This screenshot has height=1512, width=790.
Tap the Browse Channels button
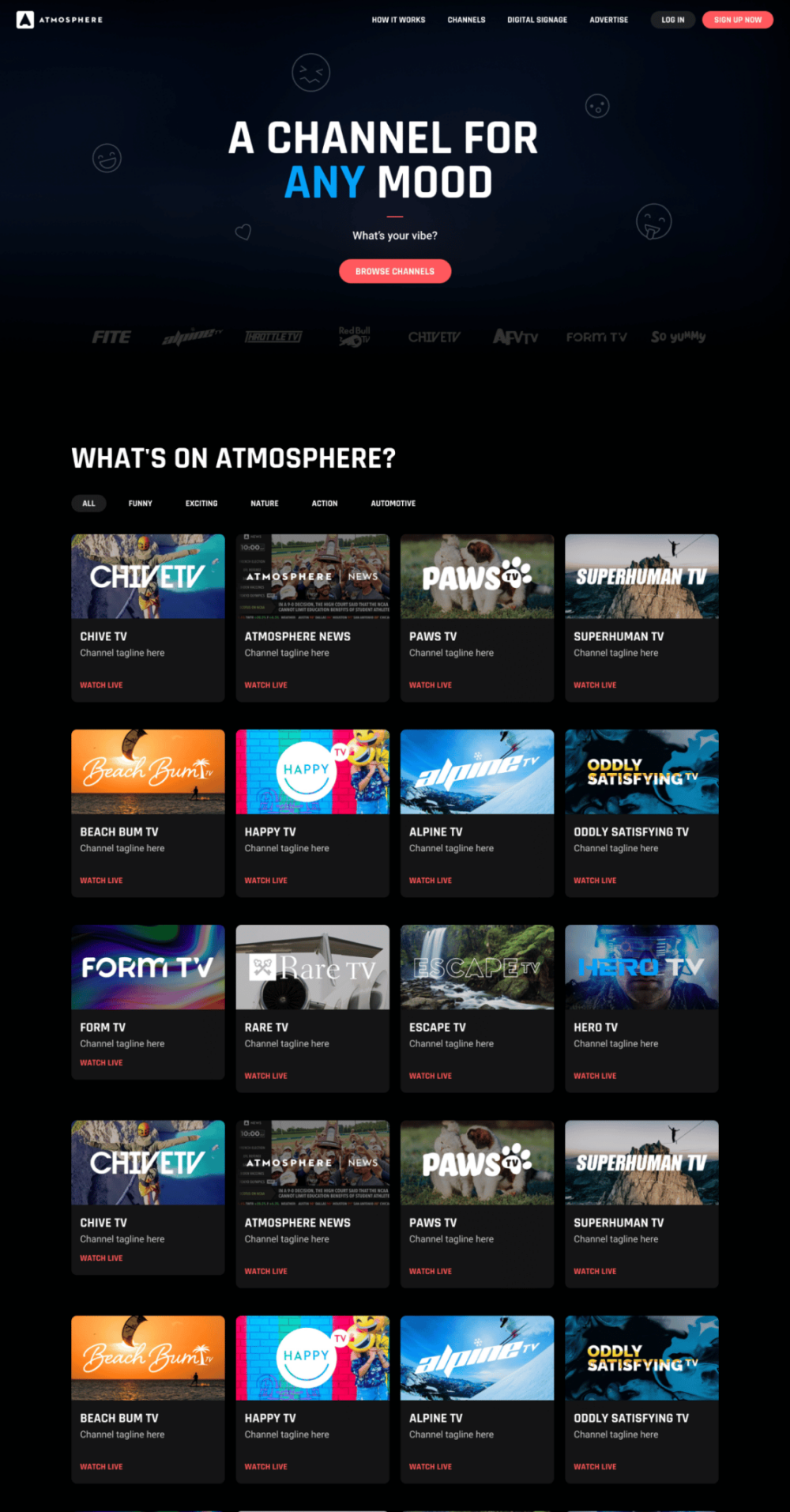395,271
